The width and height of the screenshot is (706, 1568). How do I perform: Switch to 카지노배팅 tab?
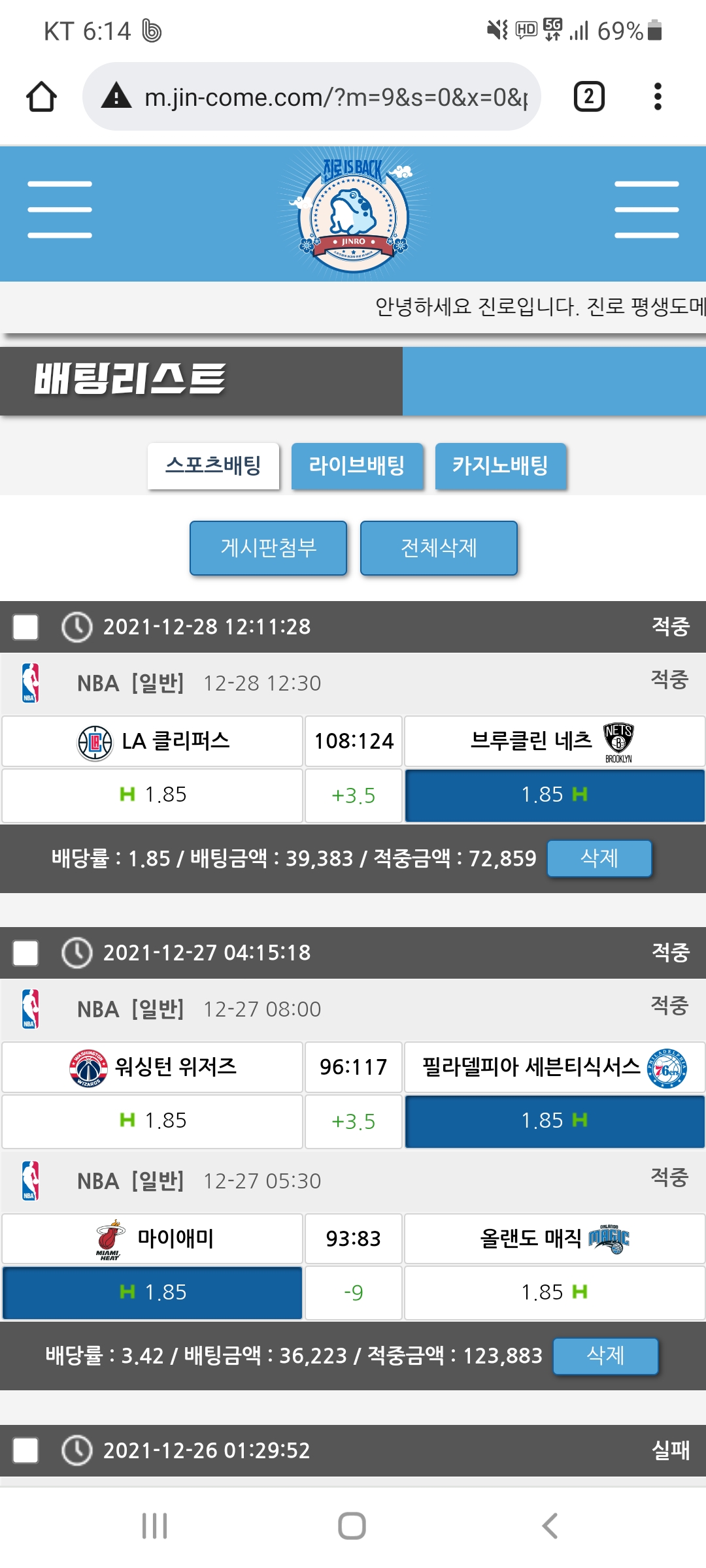coord(500,466)
